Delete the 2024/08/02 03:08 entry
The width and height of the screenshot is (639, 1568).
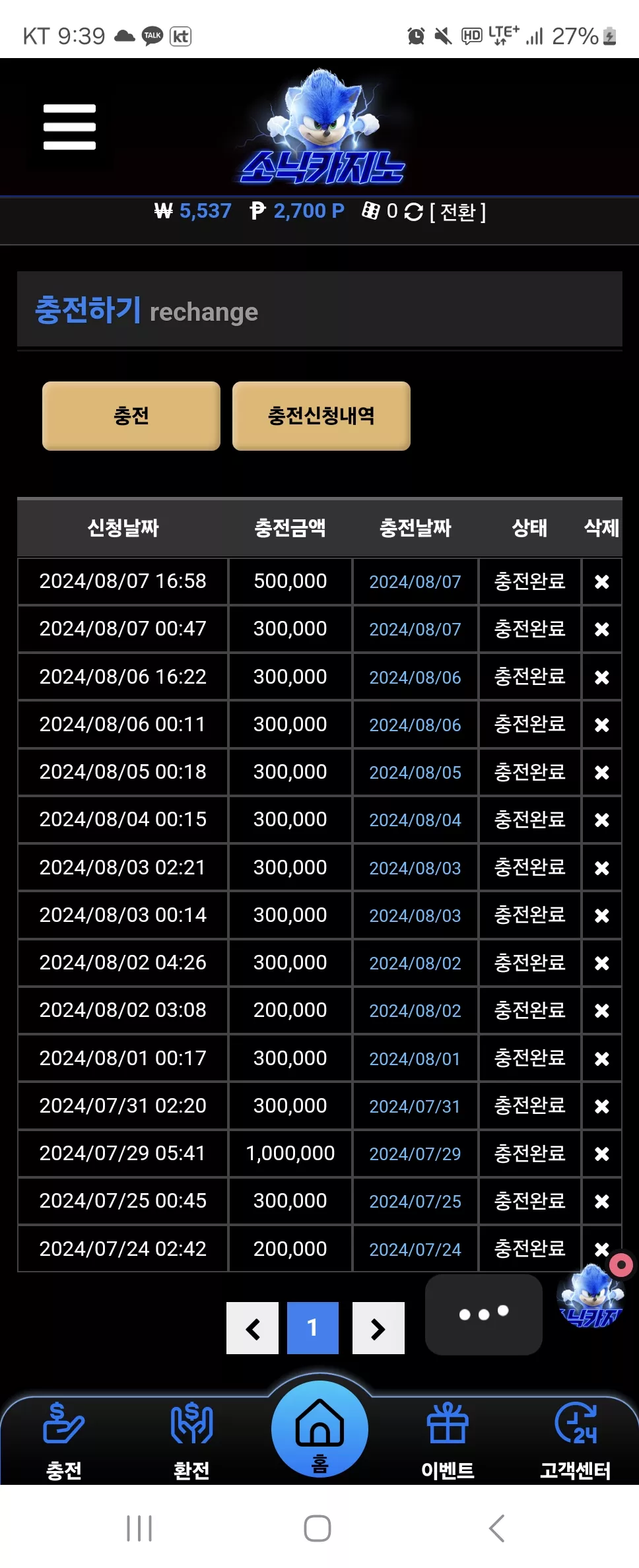point(601,1010)
